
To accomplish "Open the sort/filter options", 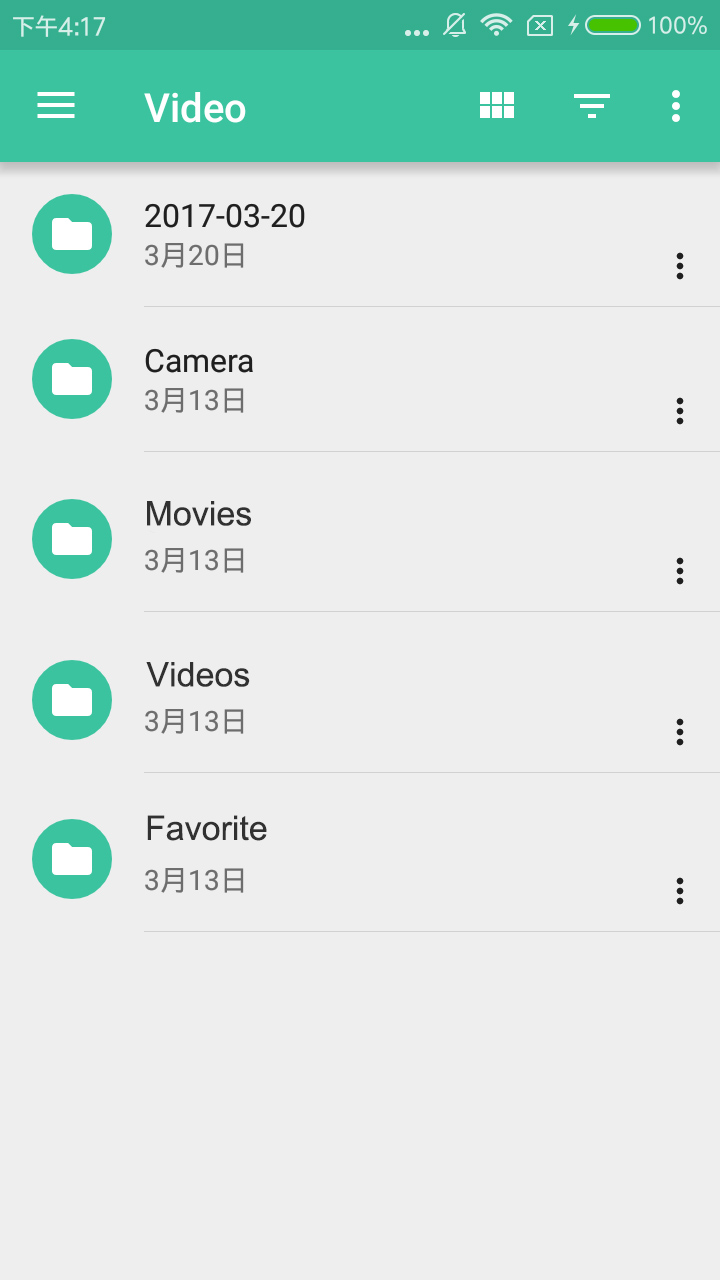I will 591,105.
